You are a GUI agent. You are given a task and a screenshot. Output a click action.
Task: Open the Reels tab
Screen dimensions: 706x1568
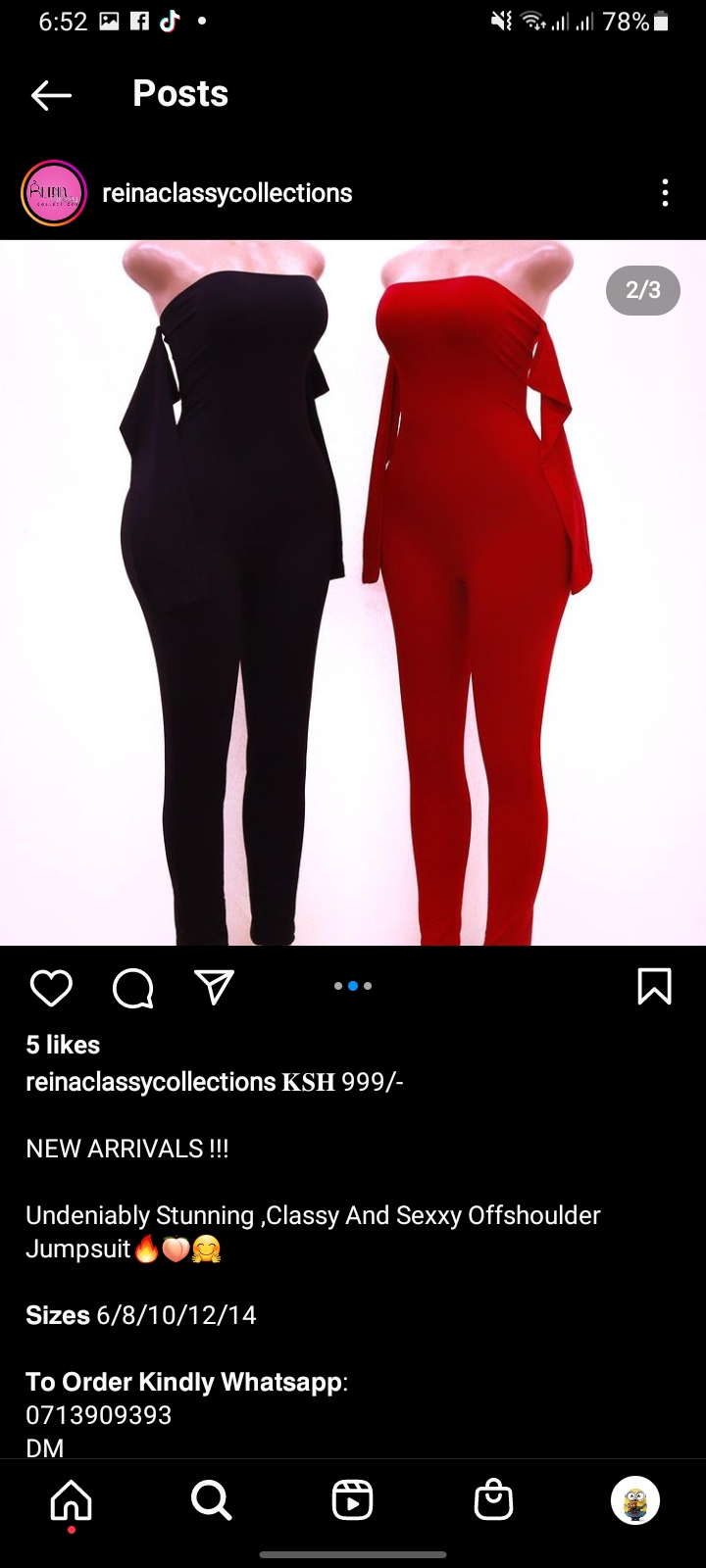coord(352,1500)
